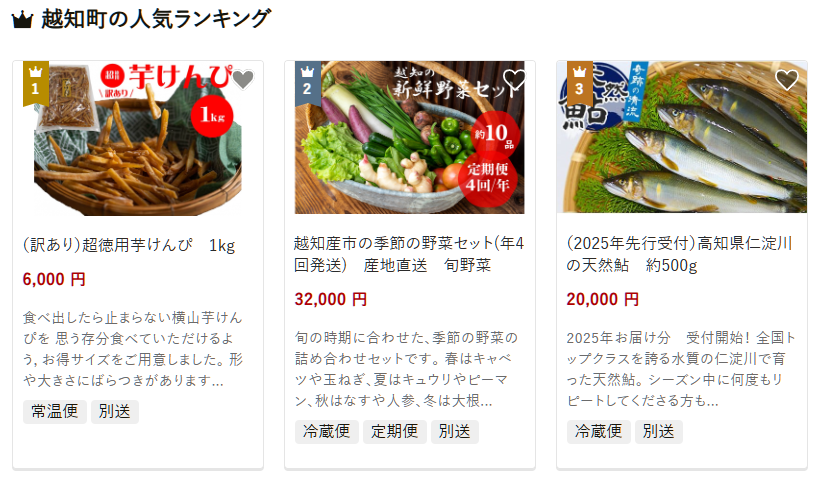The height and width of the screenshot is (485, 821).
Task: Favorite the 芋けんぴ 1kg item
Action: point(243,80)
